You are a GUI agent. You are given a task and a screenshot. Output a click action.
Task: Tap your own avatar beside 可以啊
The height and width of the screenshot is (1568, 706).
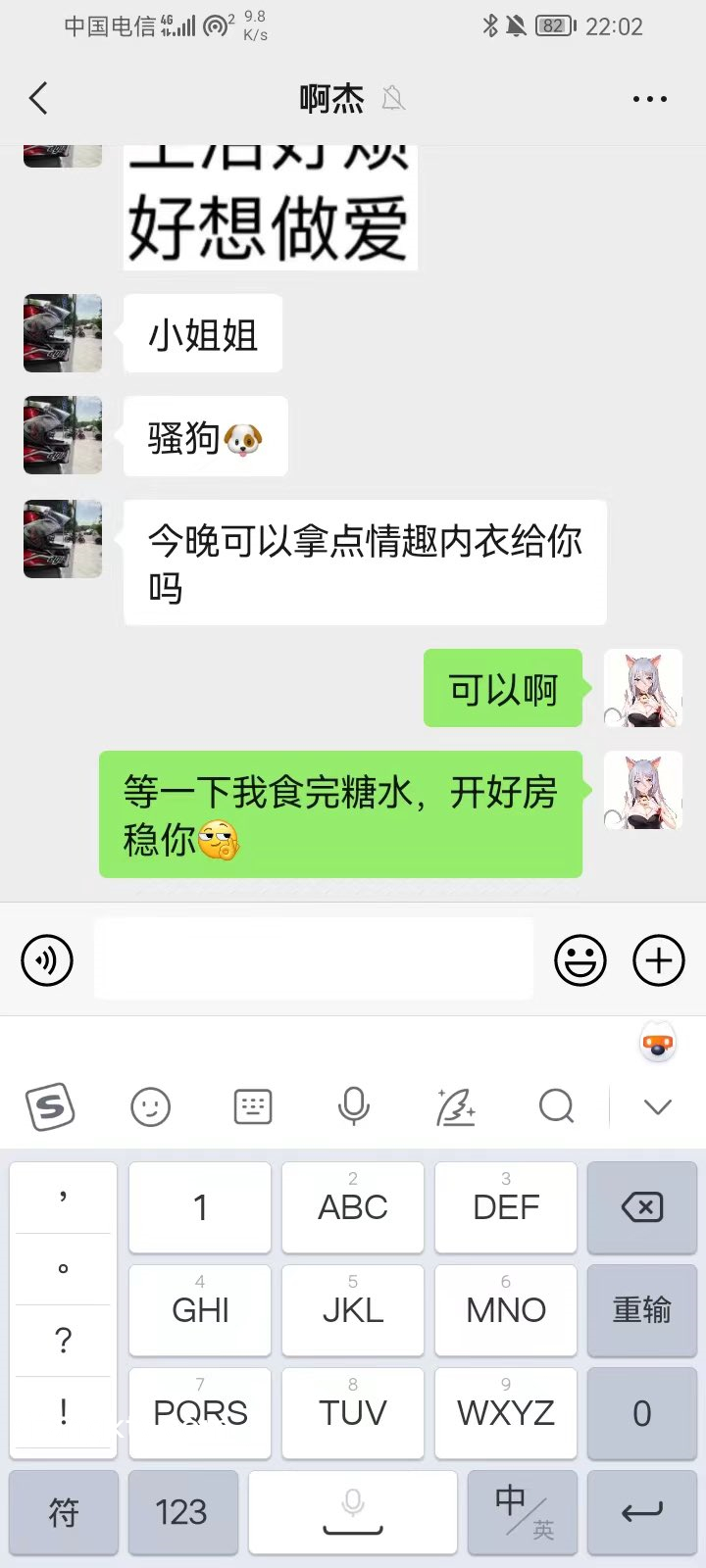(x=643, y=688)
